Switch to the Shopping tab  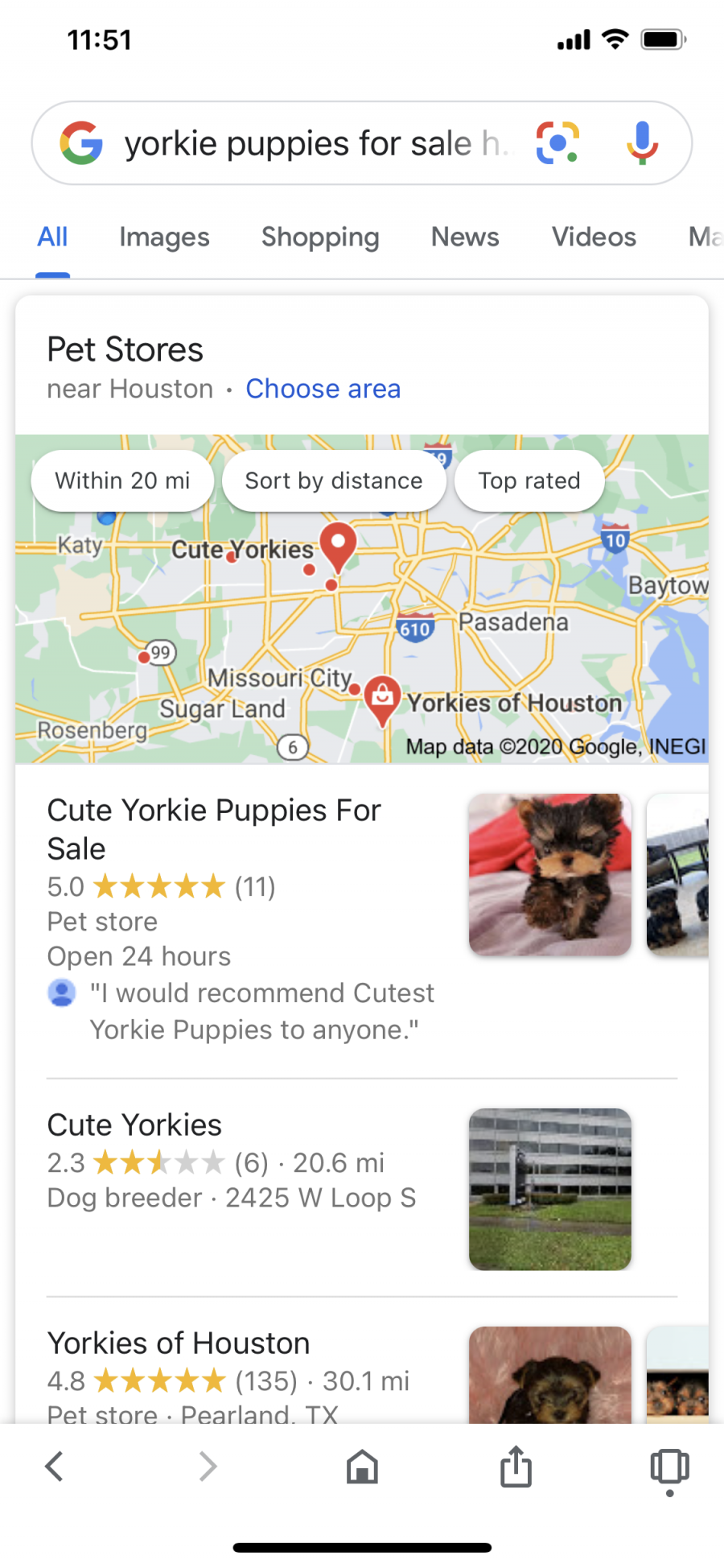click(x=320, y=237)
